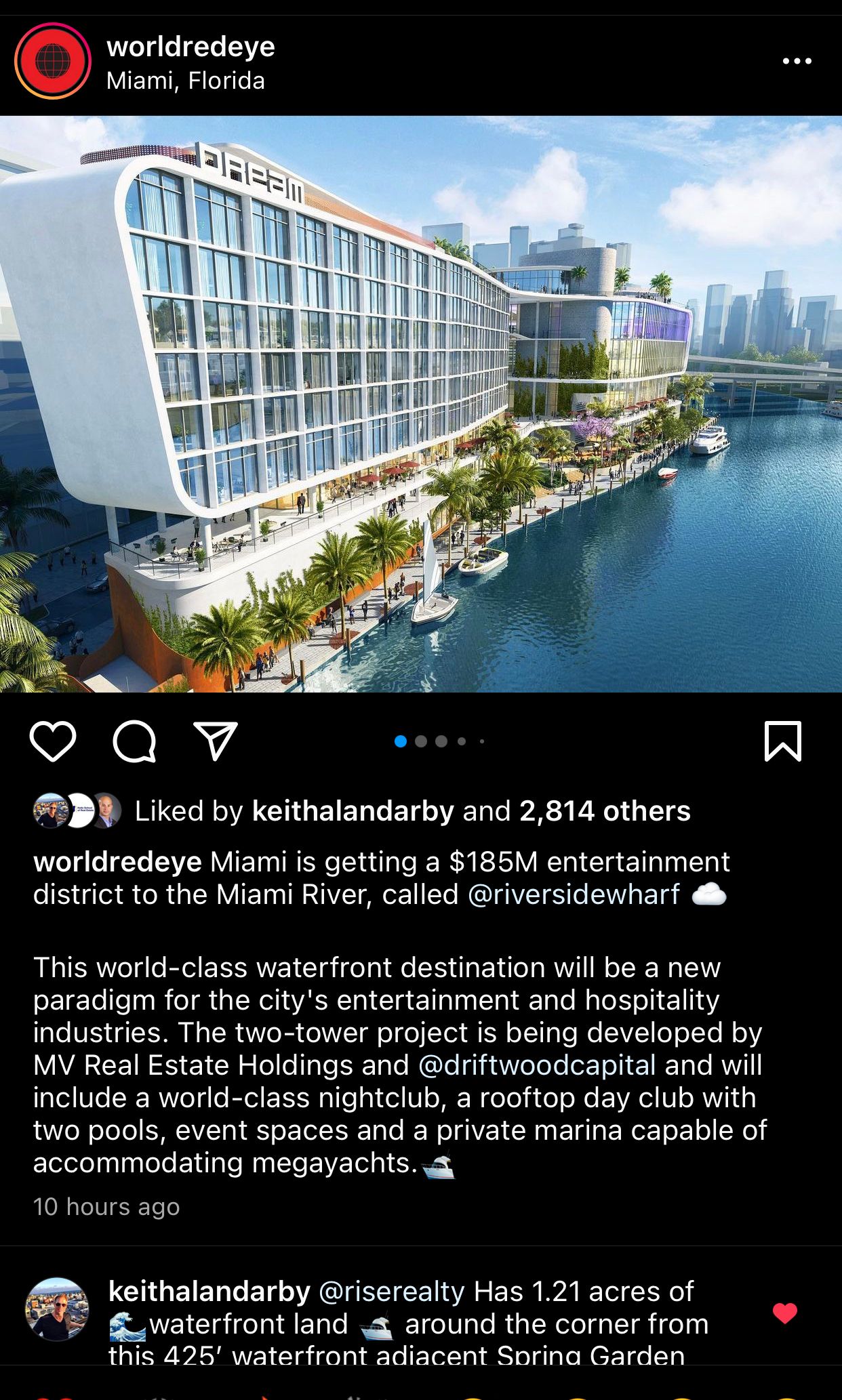View list of 2,814 others who liked
Image resolution: width=842 pixels, height=1400 pixels.
click(x=605, y=811)
